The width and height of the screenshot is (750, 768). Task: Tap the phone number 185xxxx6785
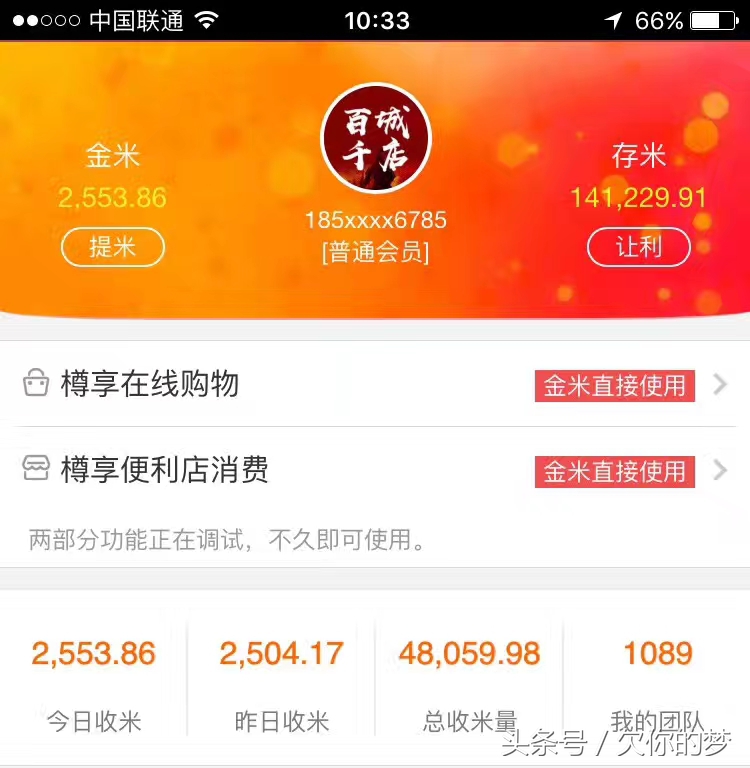click(375, 221)
